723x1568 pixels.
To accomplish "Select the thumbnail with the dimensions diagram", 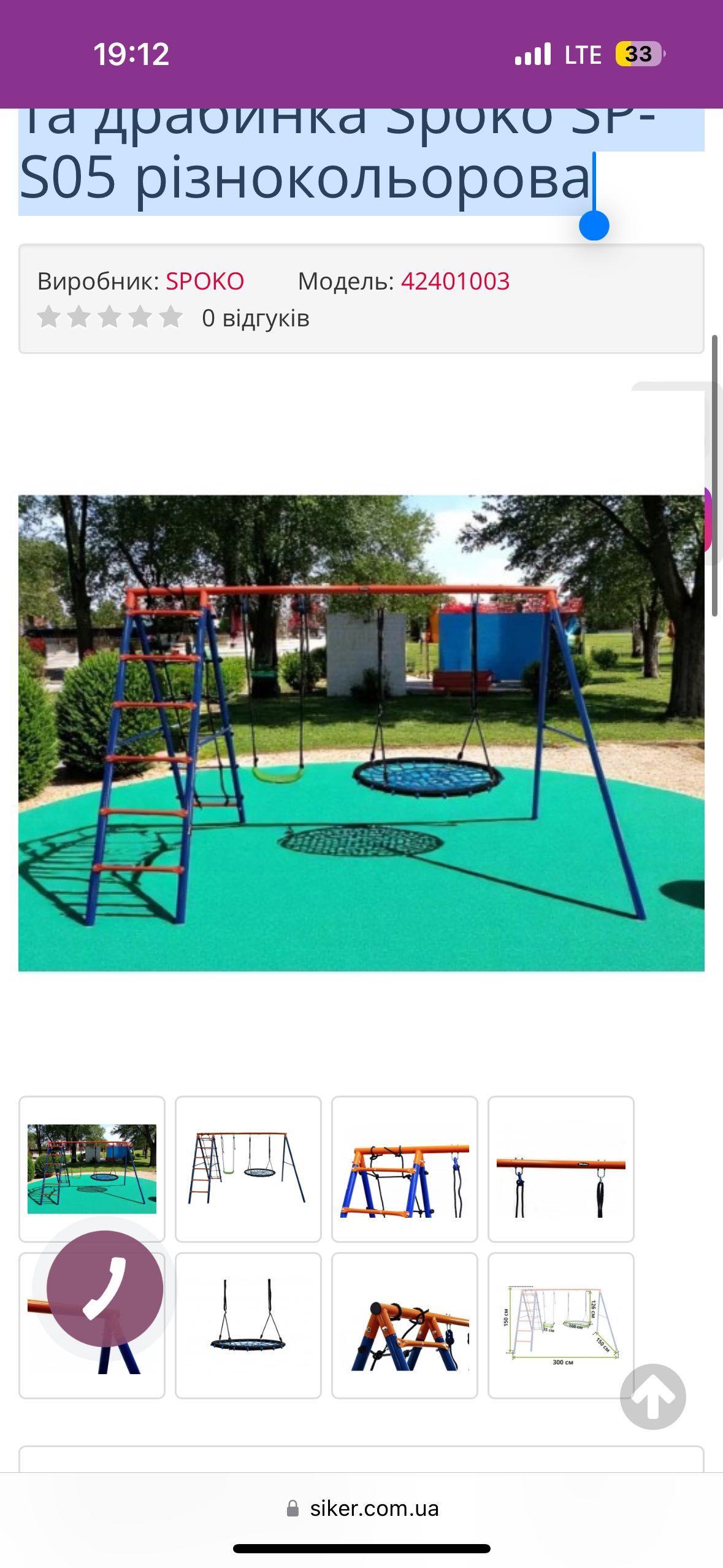I will (x=560, y=1325).
